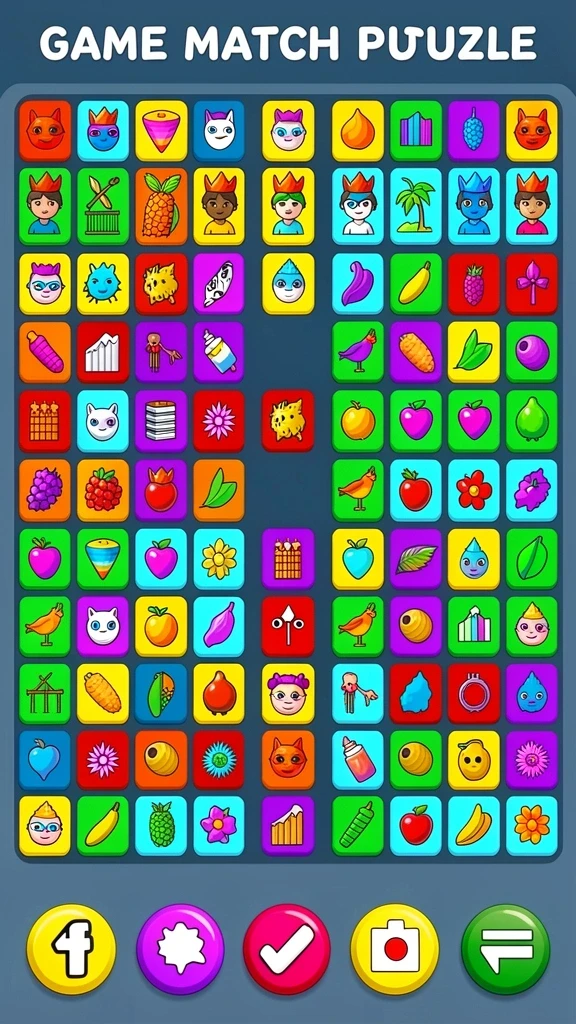Pick the red flower on cyan tile
Screen dimensions: 576x1024
pyautogui.click(x=473, y=490)
